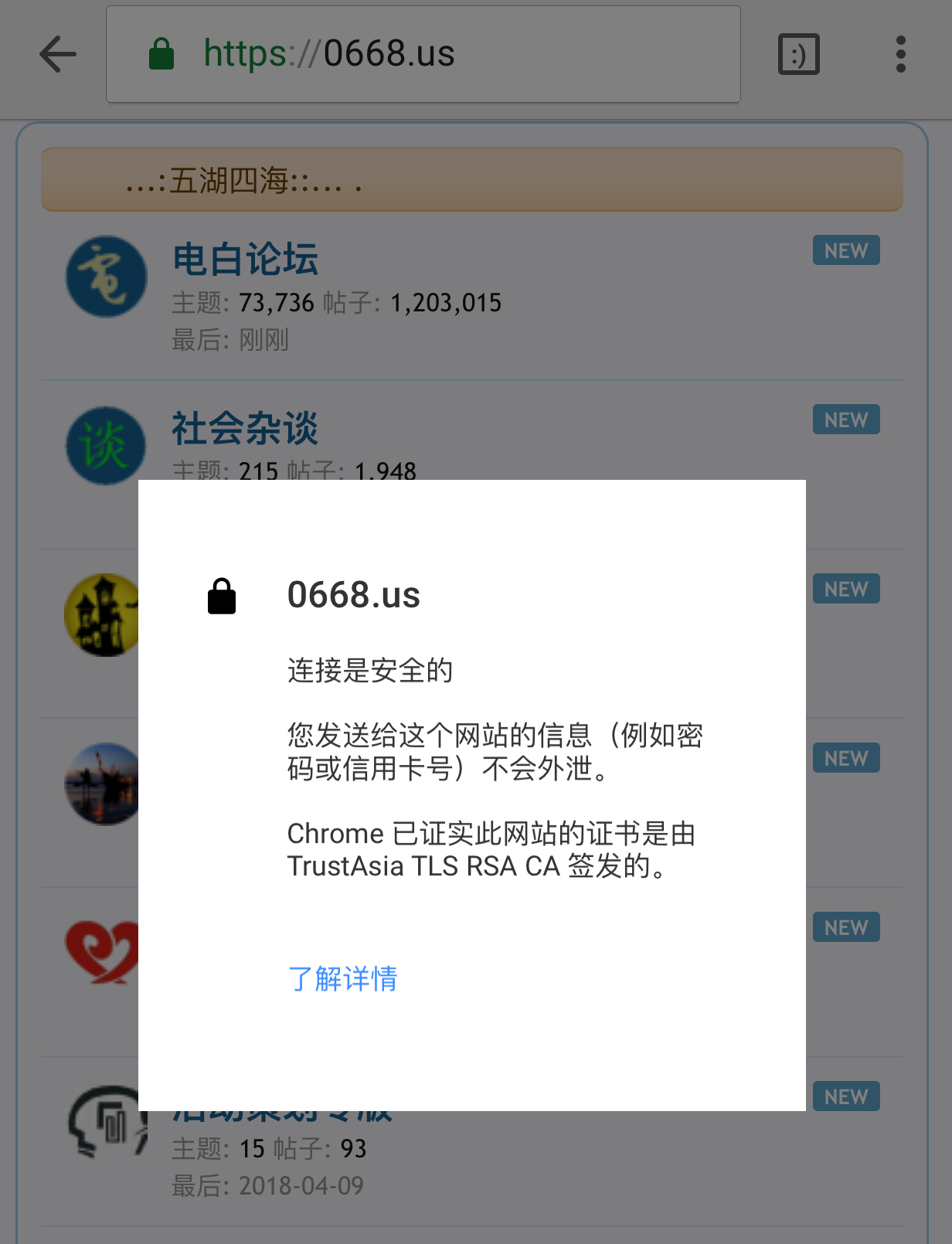
Task: Open the 社会杂谈 forum
Action: 245,428
